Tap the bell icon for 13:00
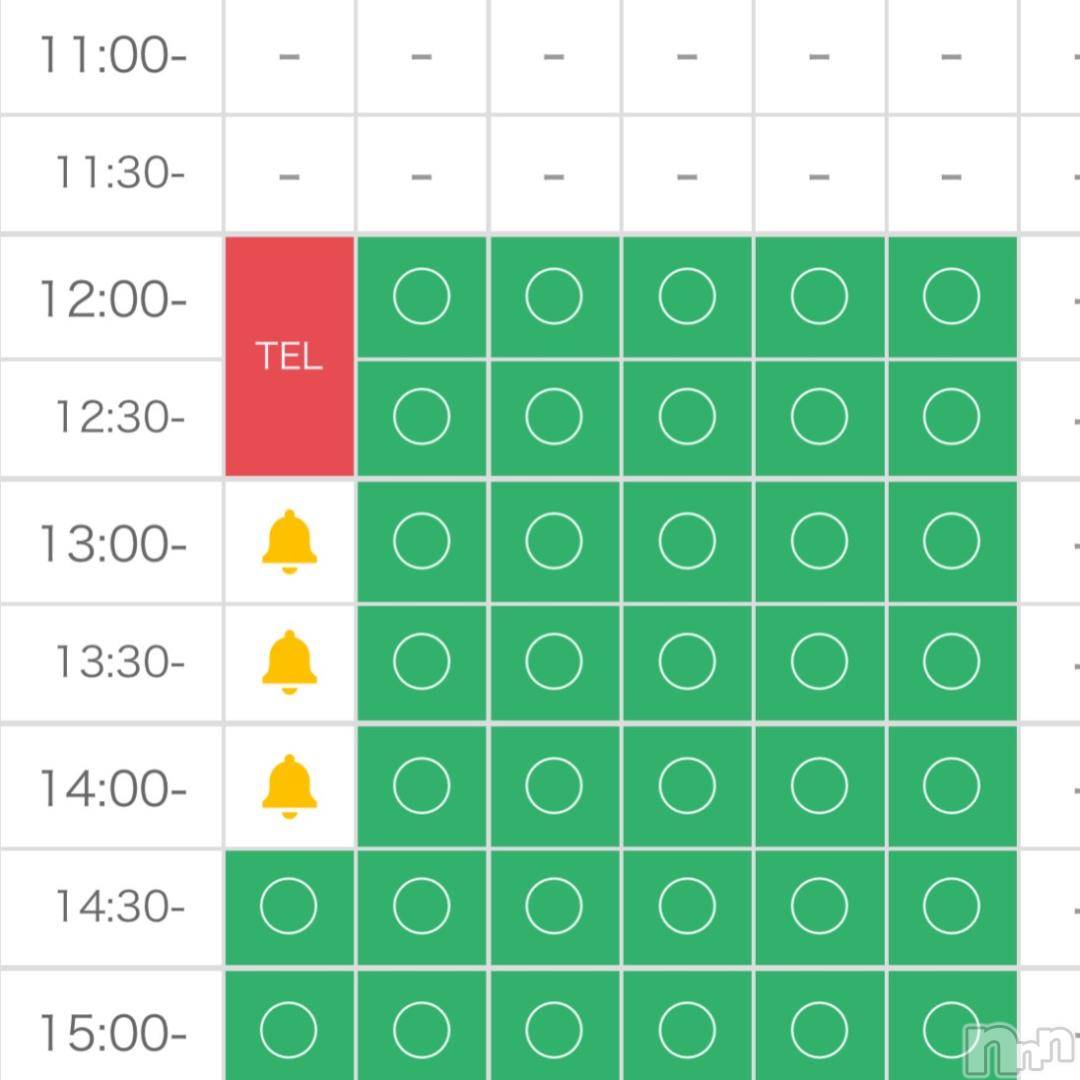This screenshot has width=1080, height=1080. click(289, 541)
